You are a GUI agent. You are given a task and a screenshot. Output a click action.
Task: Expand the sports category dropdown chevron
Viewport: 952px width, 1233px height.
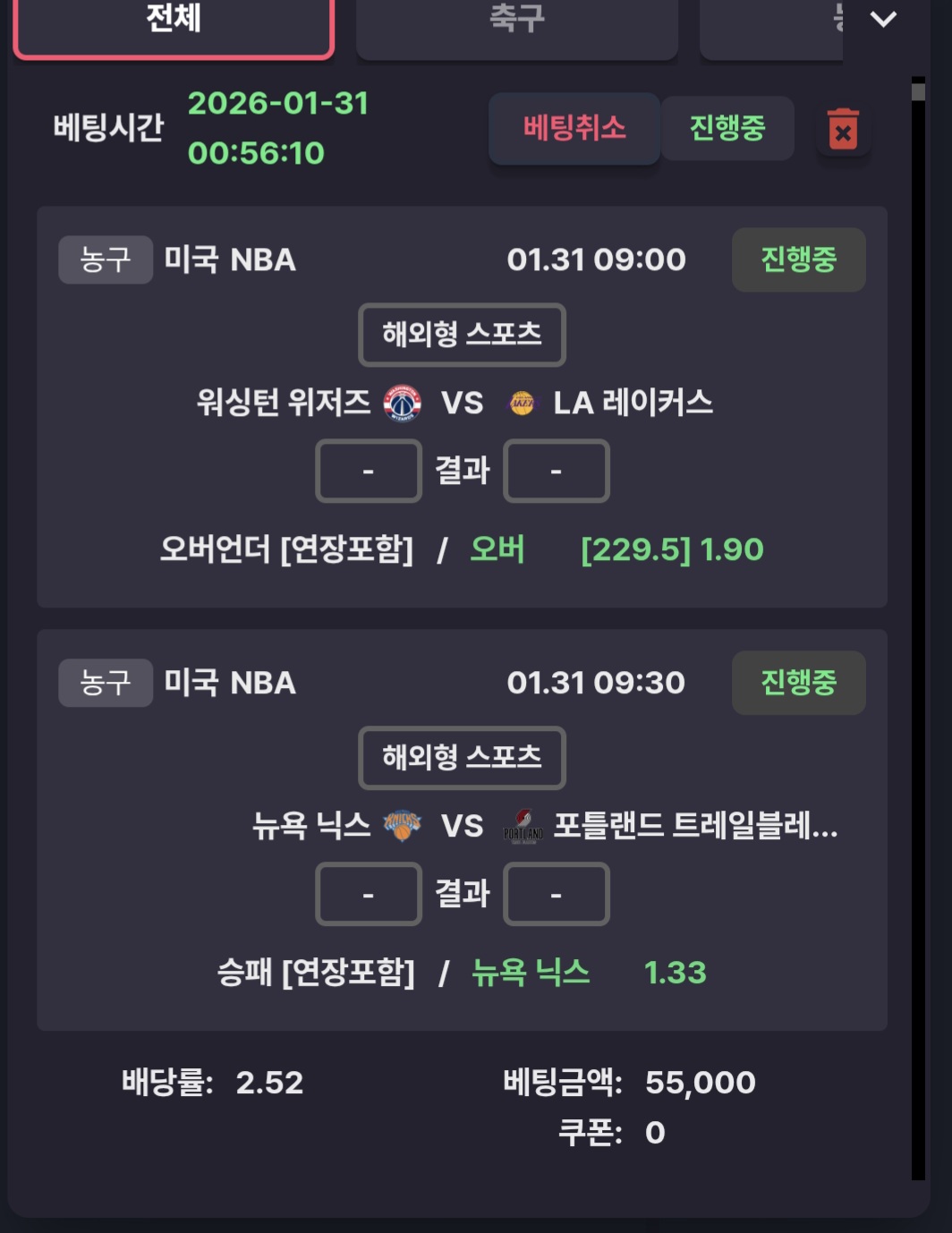(x=883, y=20)
